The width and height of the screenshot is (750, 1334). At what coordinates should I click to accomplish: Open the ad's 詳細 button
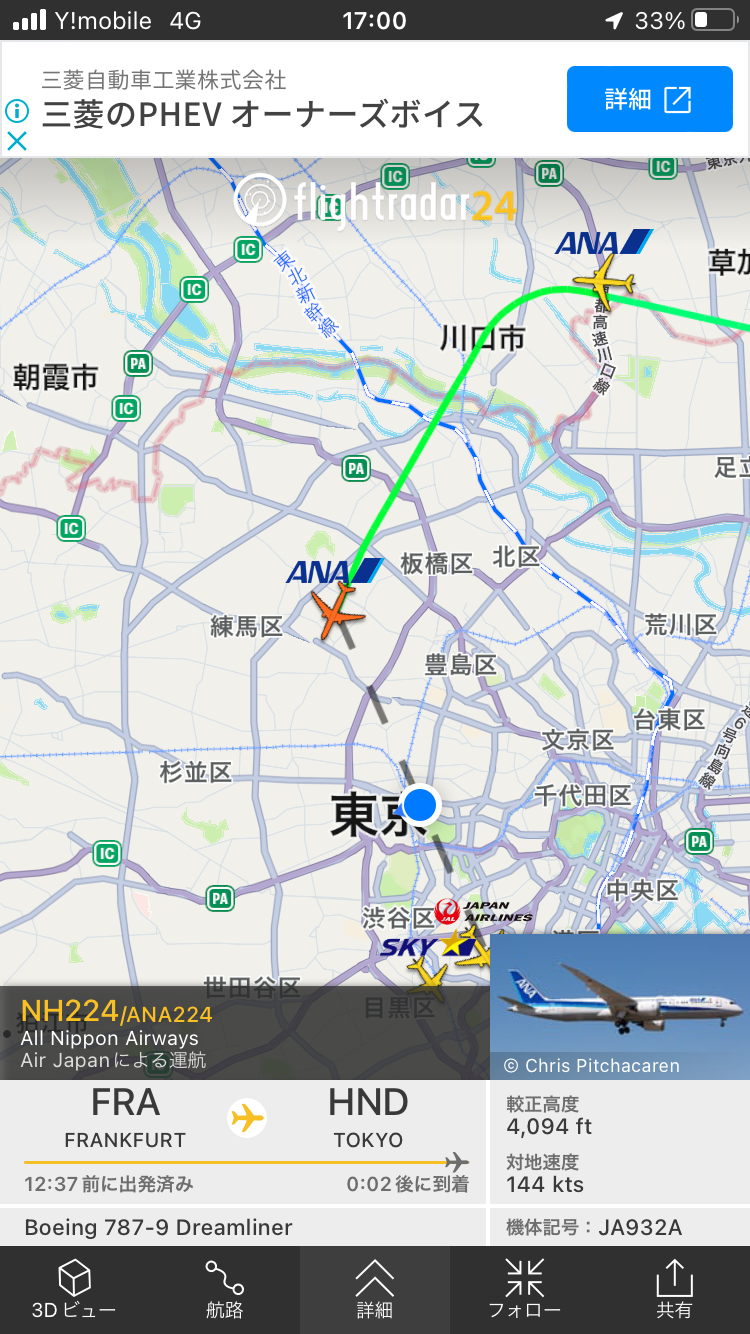[649, 99]
